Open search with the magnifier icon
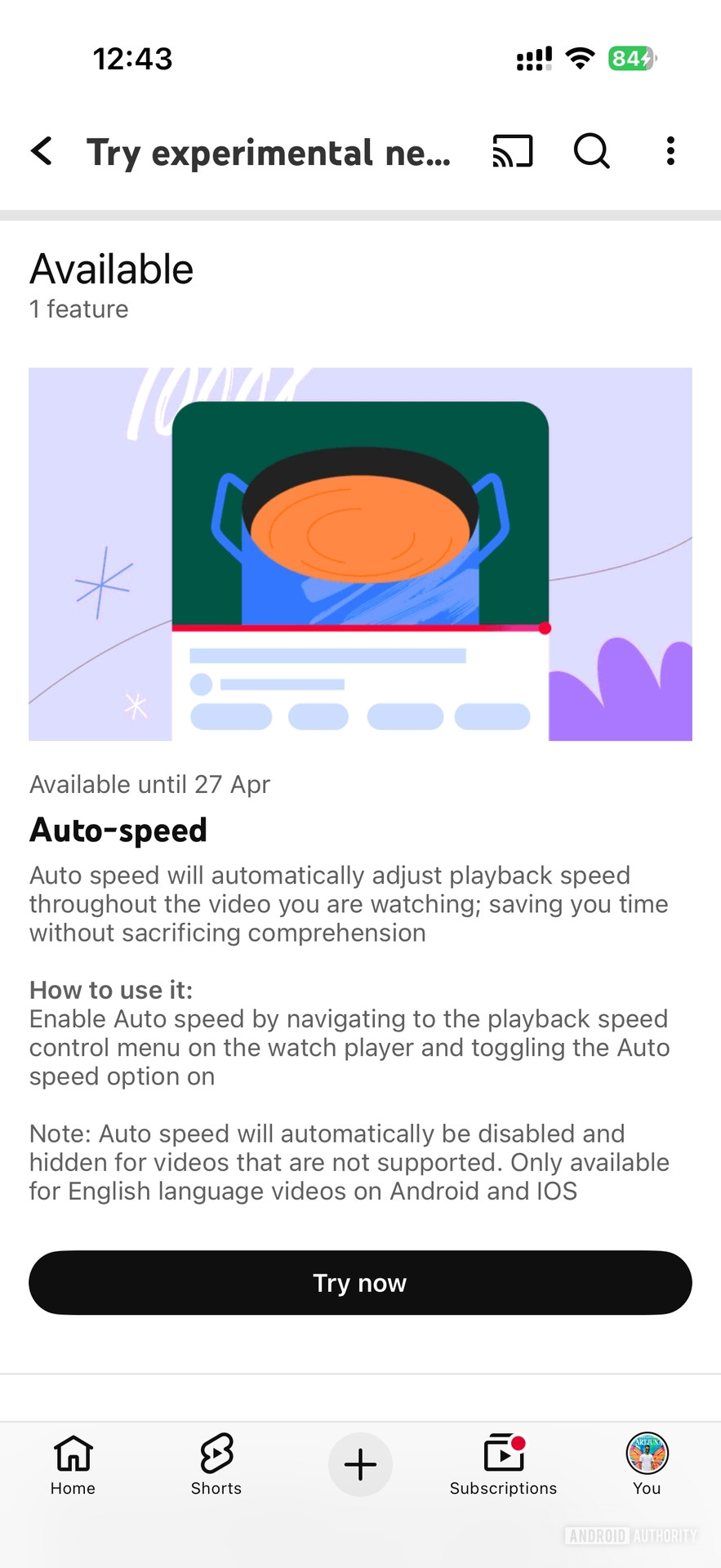The height and width of the screenshot is (1568, 721). coord(592,151)
